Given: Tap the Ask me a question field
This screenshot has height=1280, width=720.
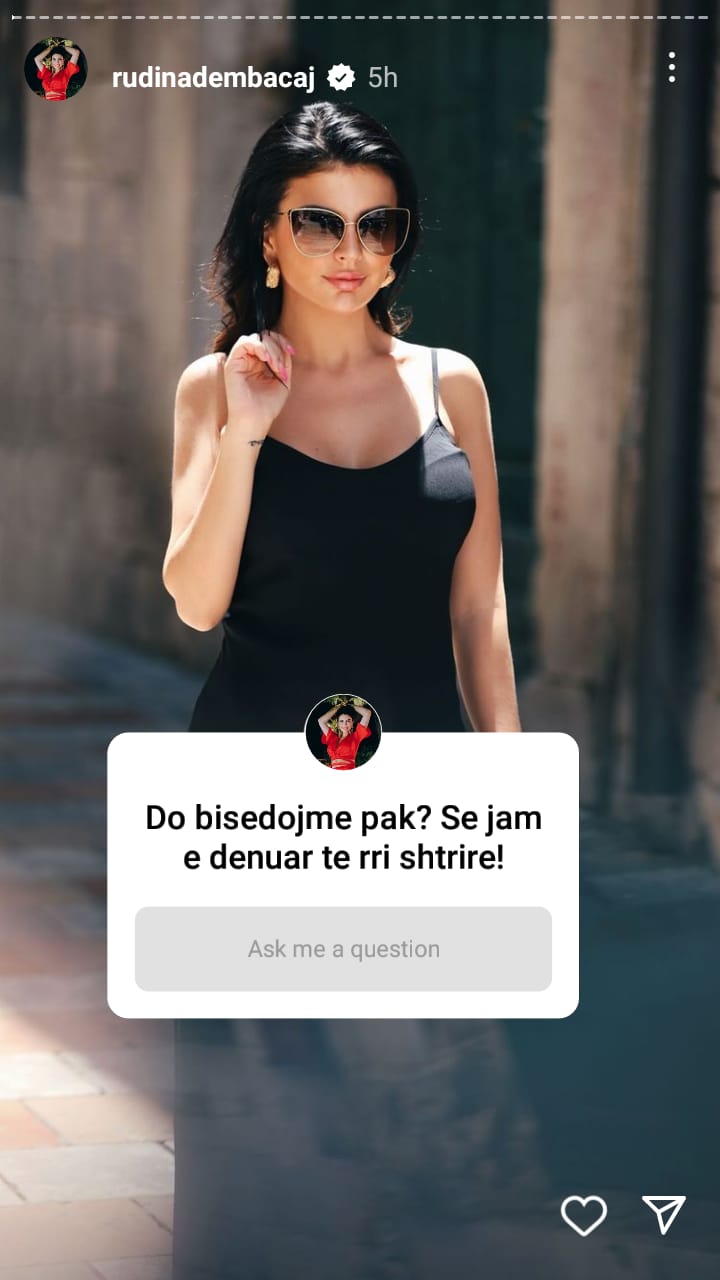Looking at the screenshot, I should (343, 949).
